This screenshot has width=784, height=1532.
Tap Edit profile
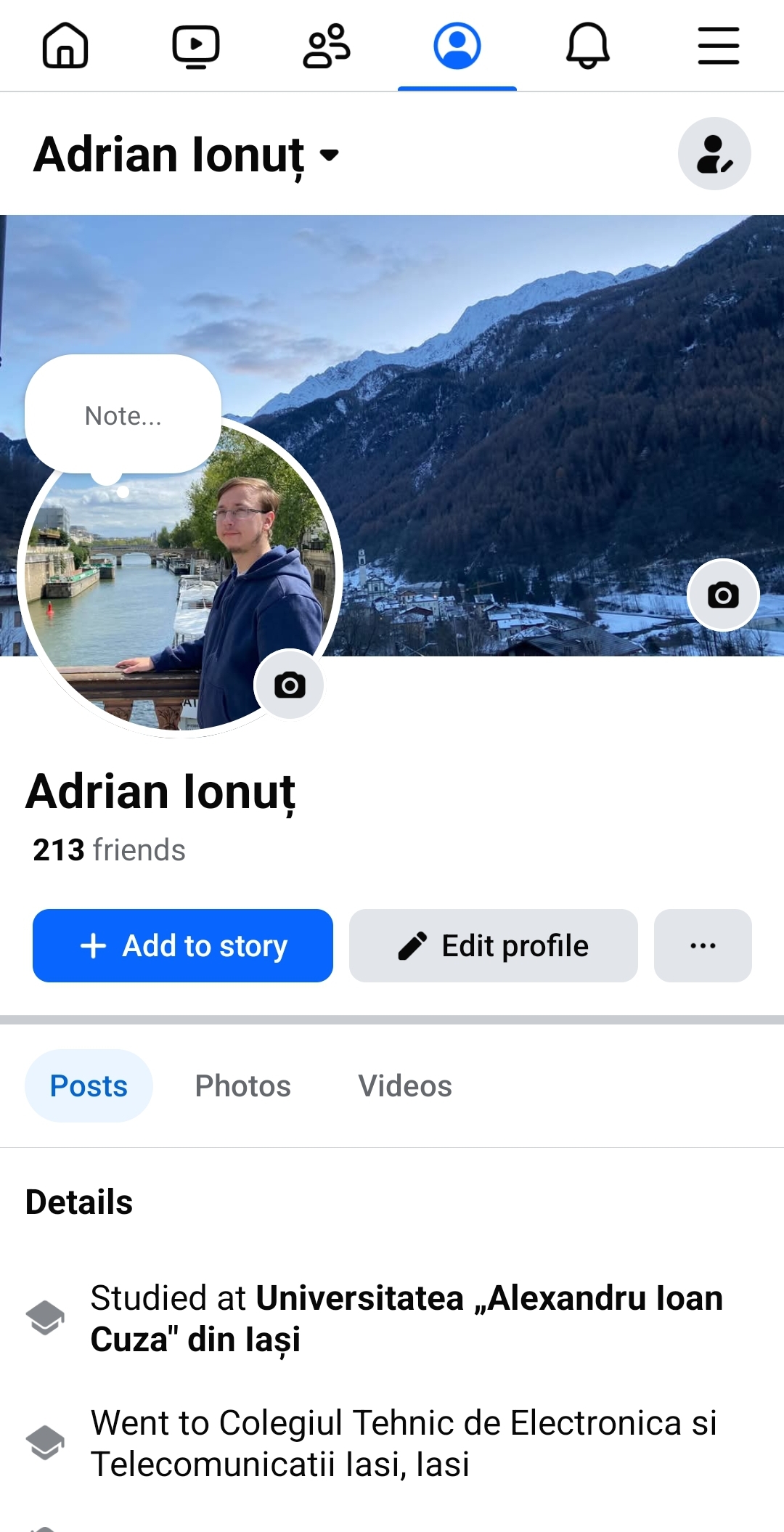[x=494, y=945]
